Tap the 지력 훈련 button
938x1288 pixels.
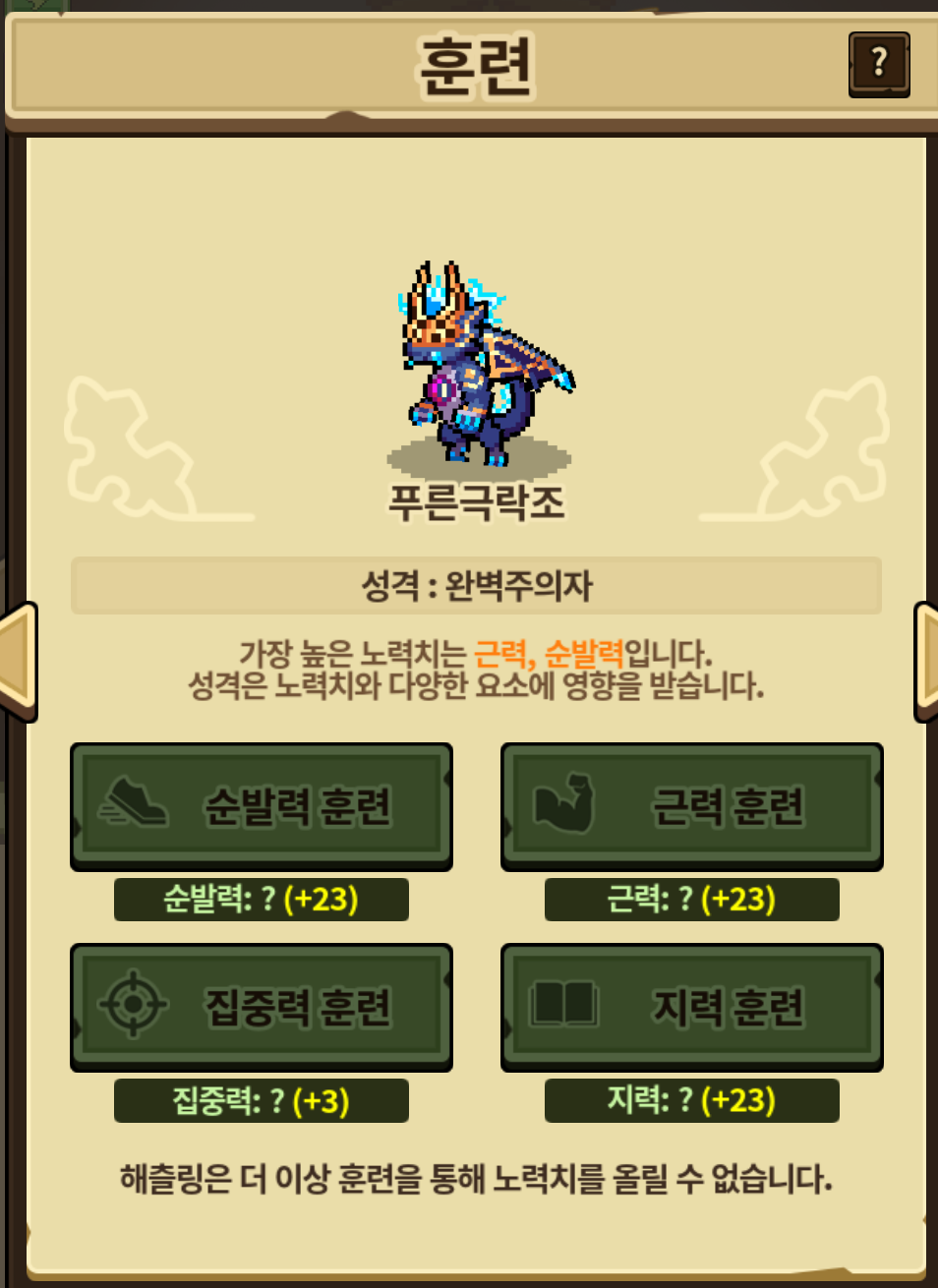click(692, 1007)
